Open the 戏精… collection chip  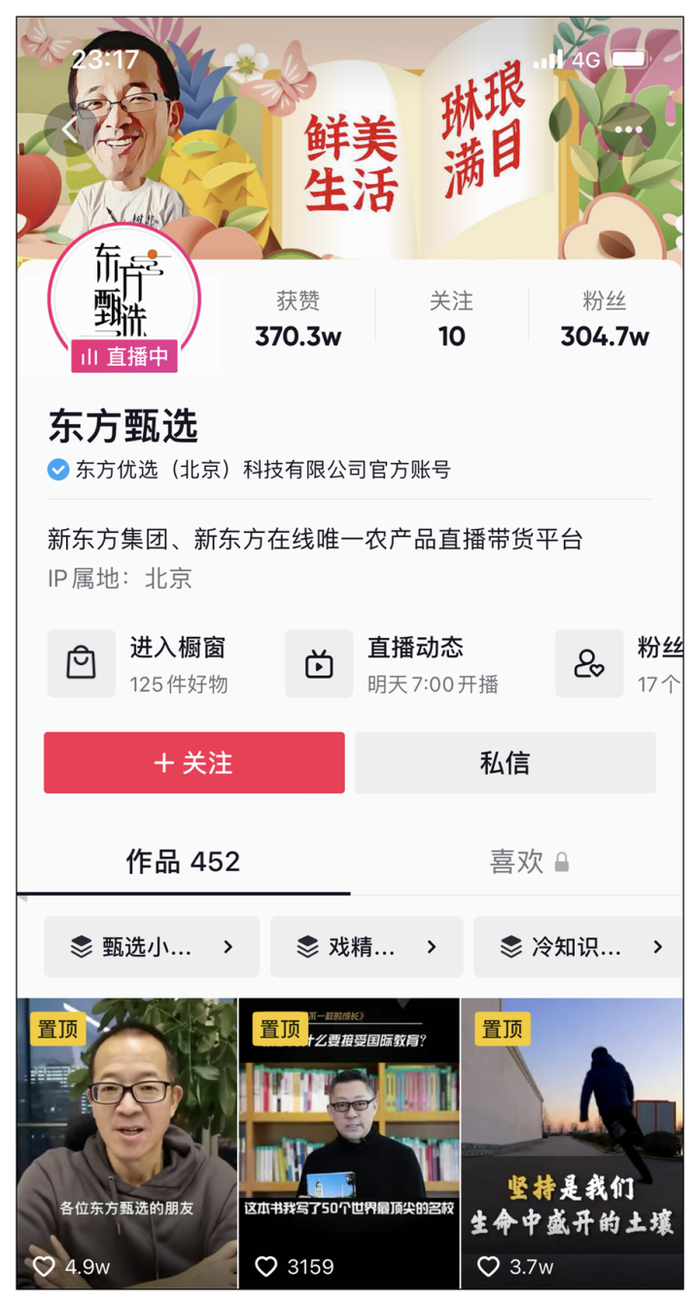click(x=367, y=947)
